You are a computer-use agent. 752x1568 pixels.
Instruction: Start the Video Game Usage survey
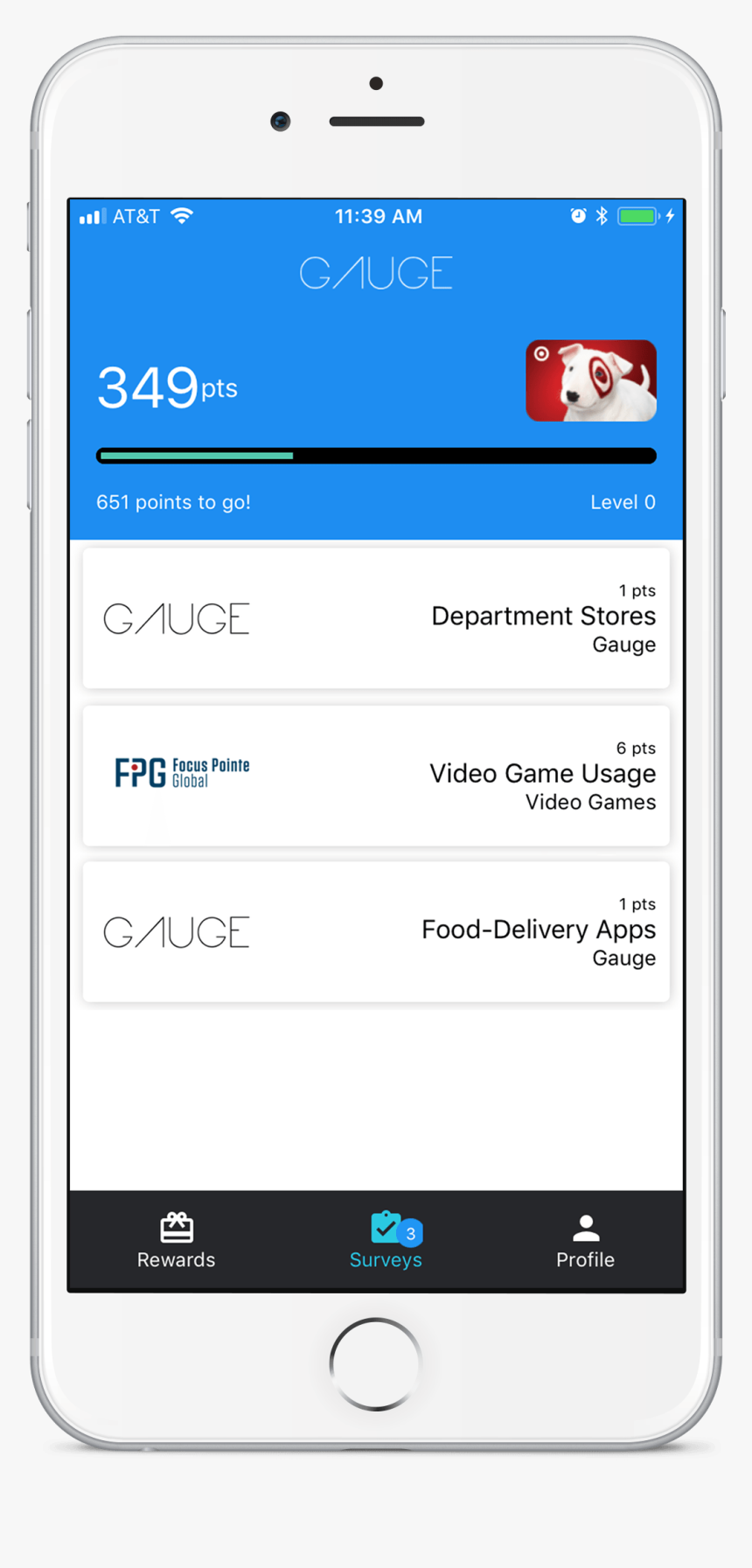[x=376, y=775]
